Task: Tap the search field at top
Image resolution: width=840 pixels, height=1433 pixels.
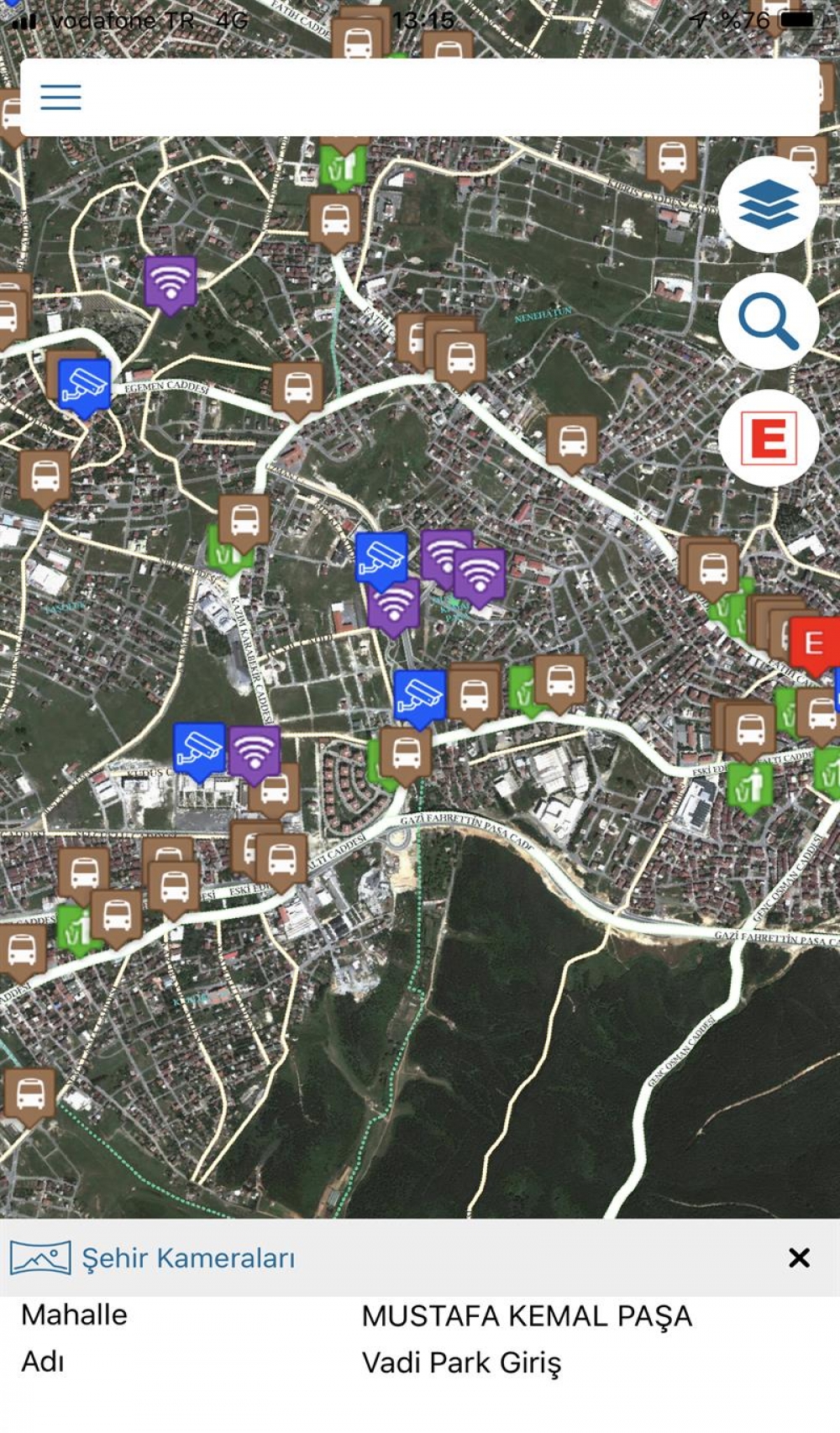Action: [x=437, y=97]
